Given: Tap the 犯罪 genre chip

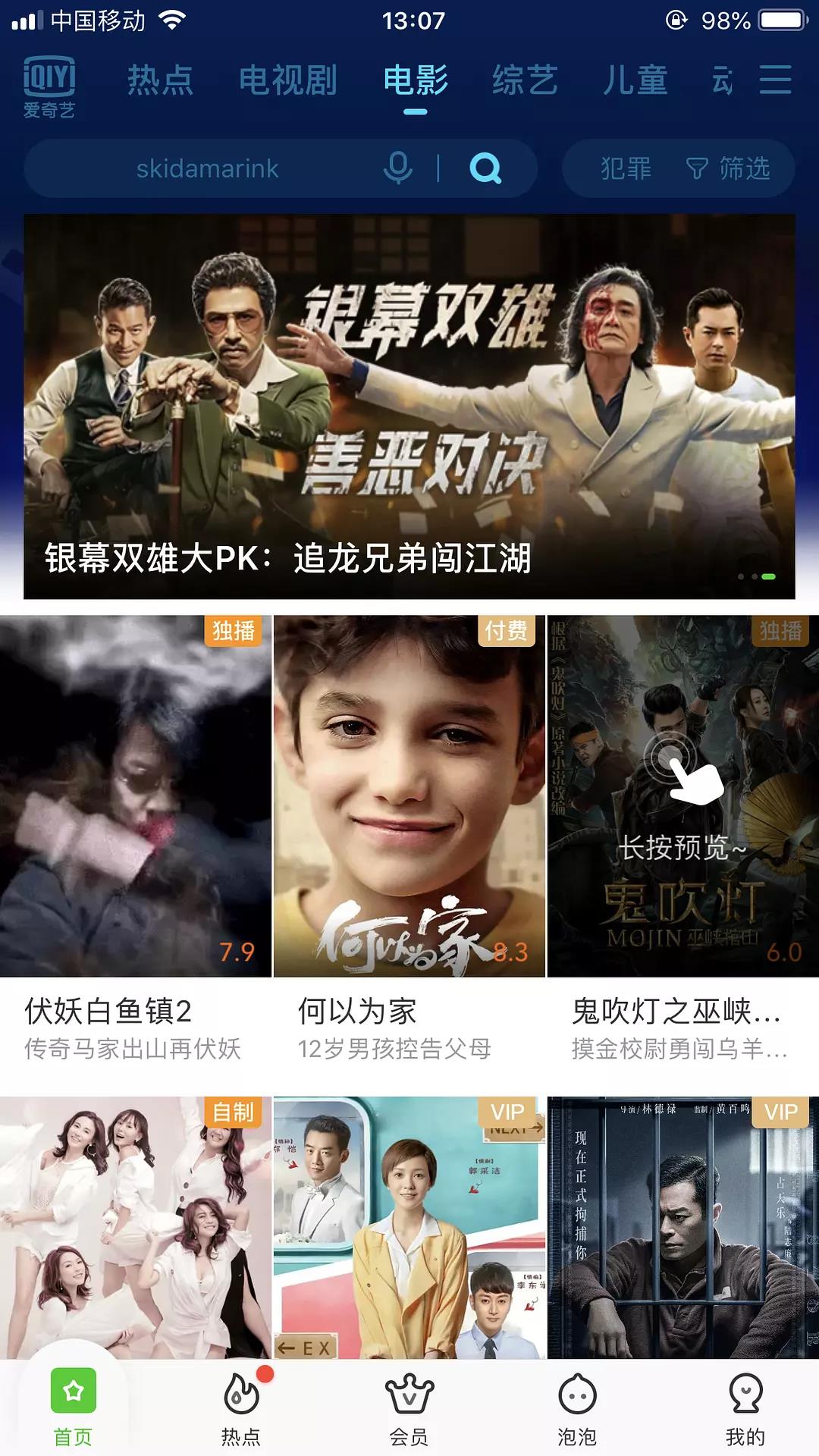Looking at the screenshot, I should pos(626,168).
